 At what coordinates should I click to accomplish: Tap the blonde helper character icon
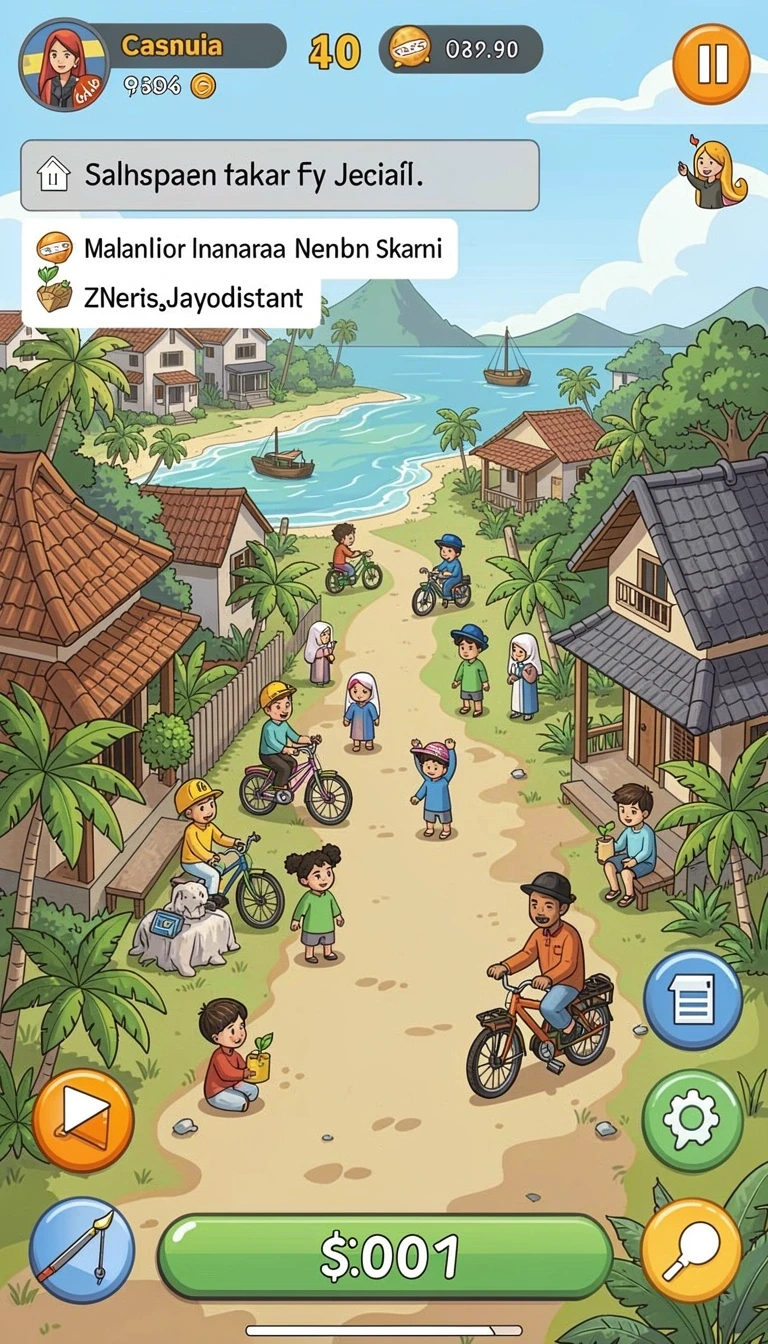pyautogui.click(x=715, y=172)
